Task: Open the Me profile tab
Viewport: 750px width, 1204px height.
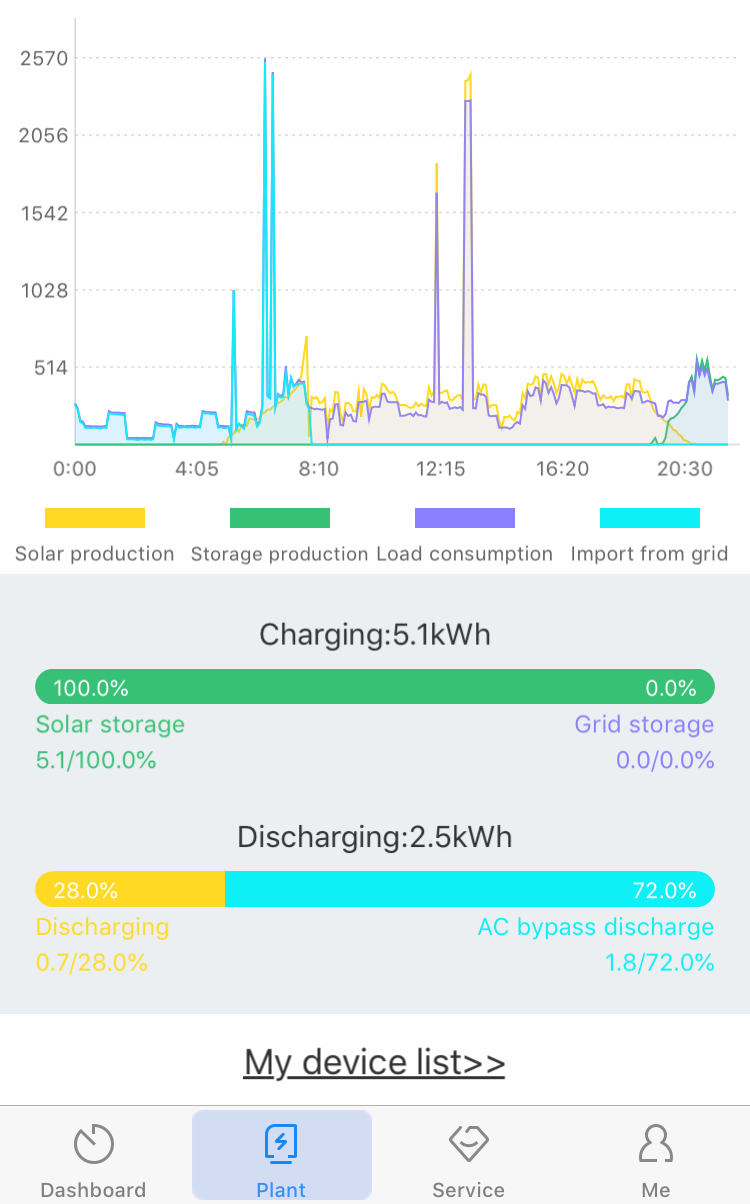Action: tap(656, 1158)
